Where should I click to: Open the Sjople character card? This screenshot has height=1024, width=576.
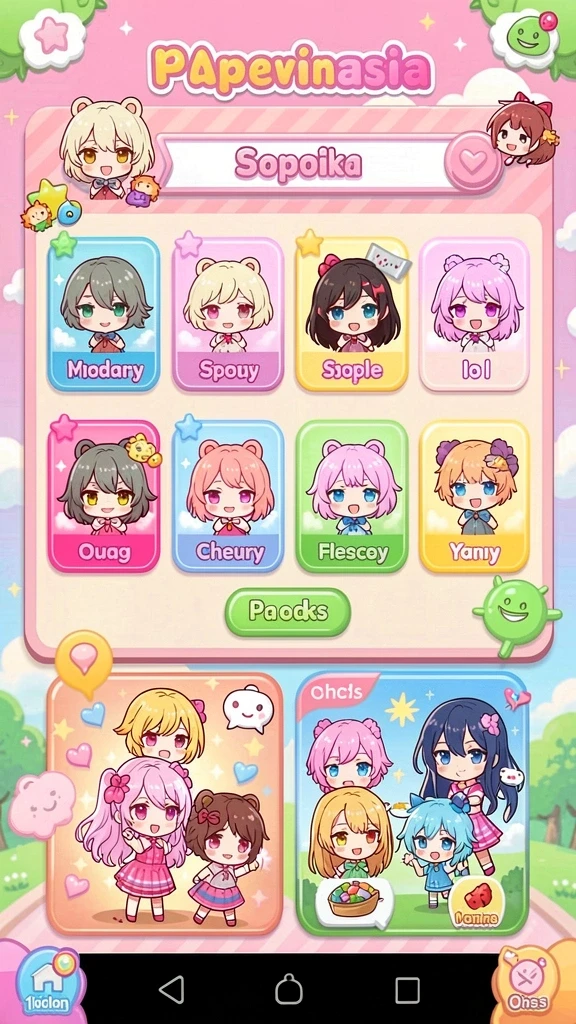tap(352, 314)
